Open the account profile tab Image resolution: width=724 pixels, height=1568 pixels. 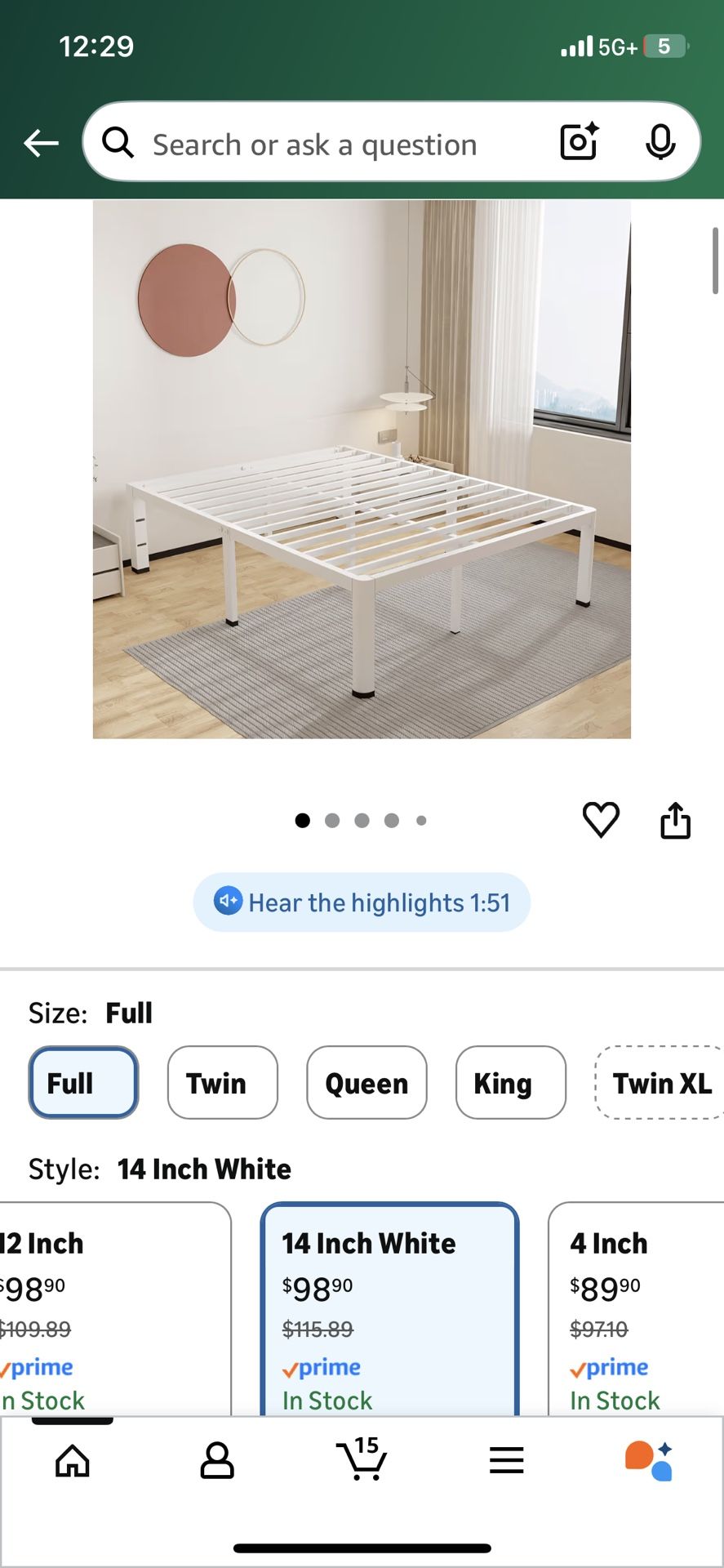pyautogui.click(x=217, y=1460)
